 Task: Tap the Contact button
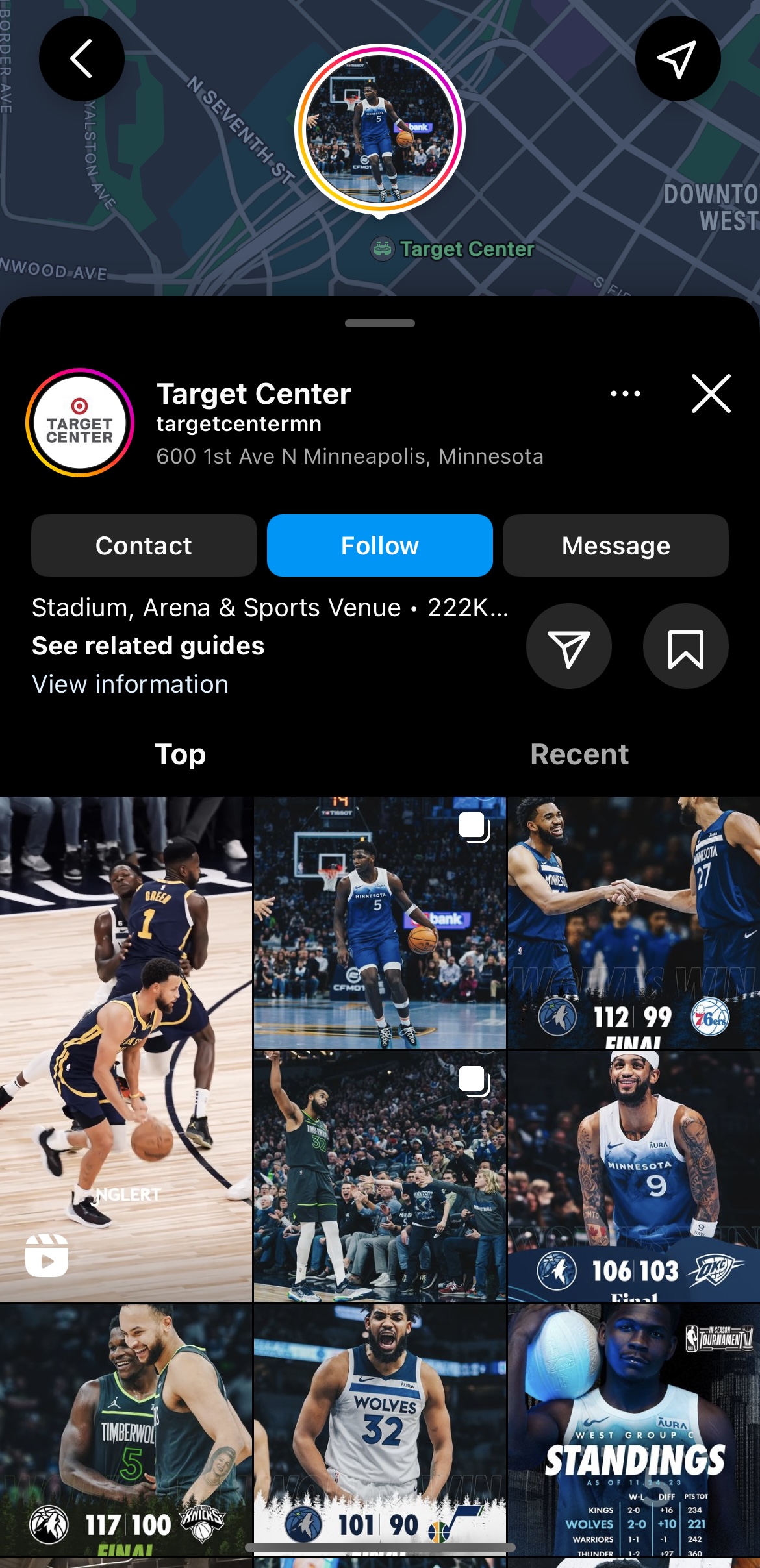[144, 545]
